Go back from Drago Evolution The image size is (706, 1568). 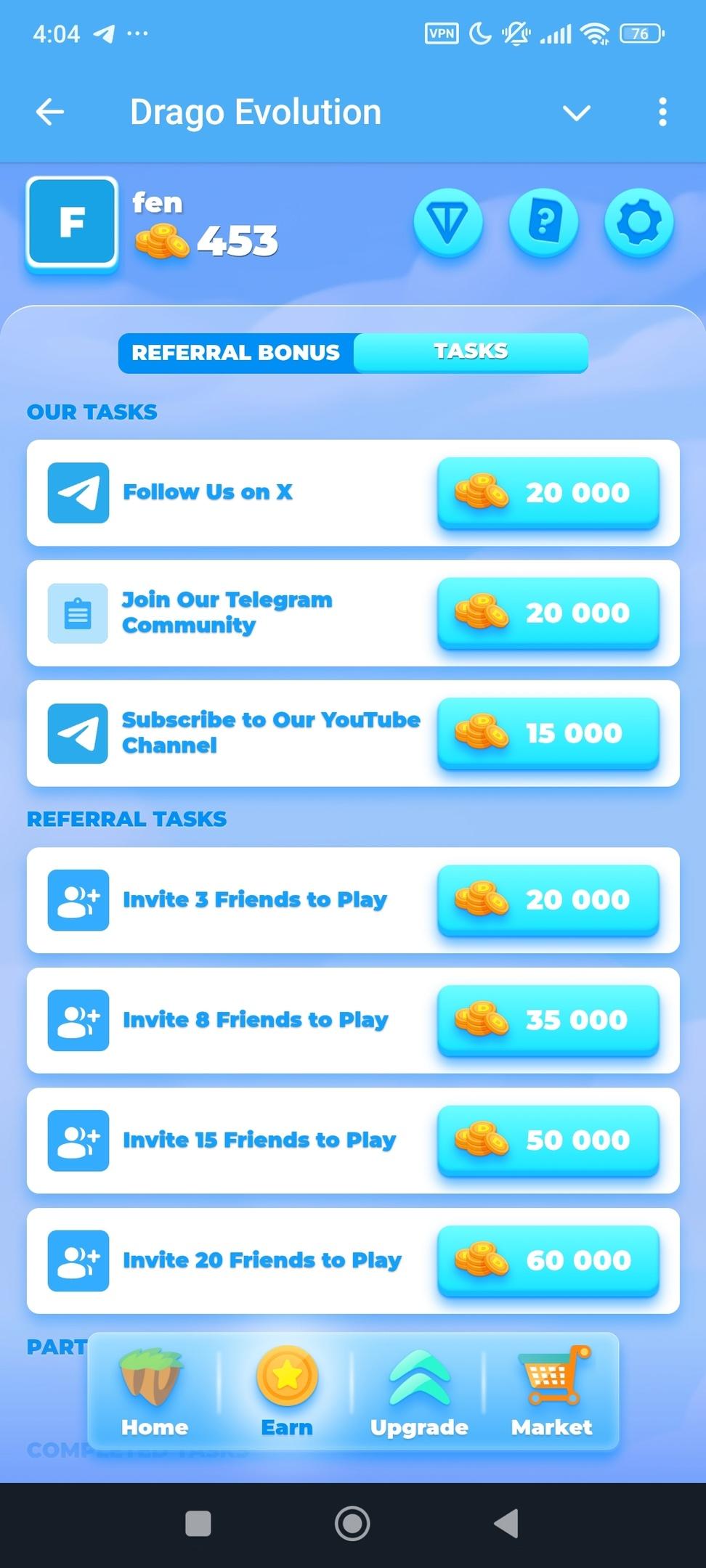coord(50,112)
